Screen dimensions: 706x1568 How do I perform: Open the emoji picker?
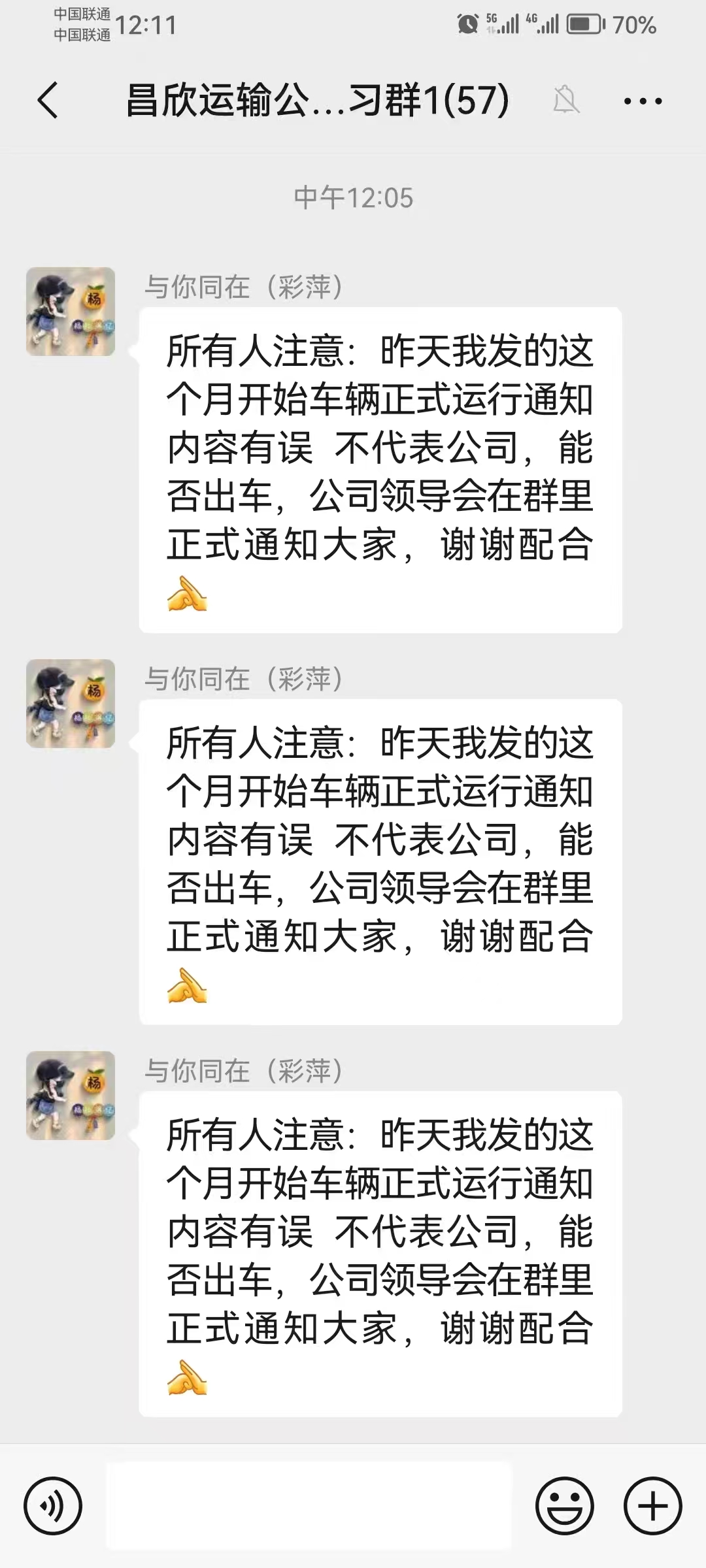coord(565,1506)
